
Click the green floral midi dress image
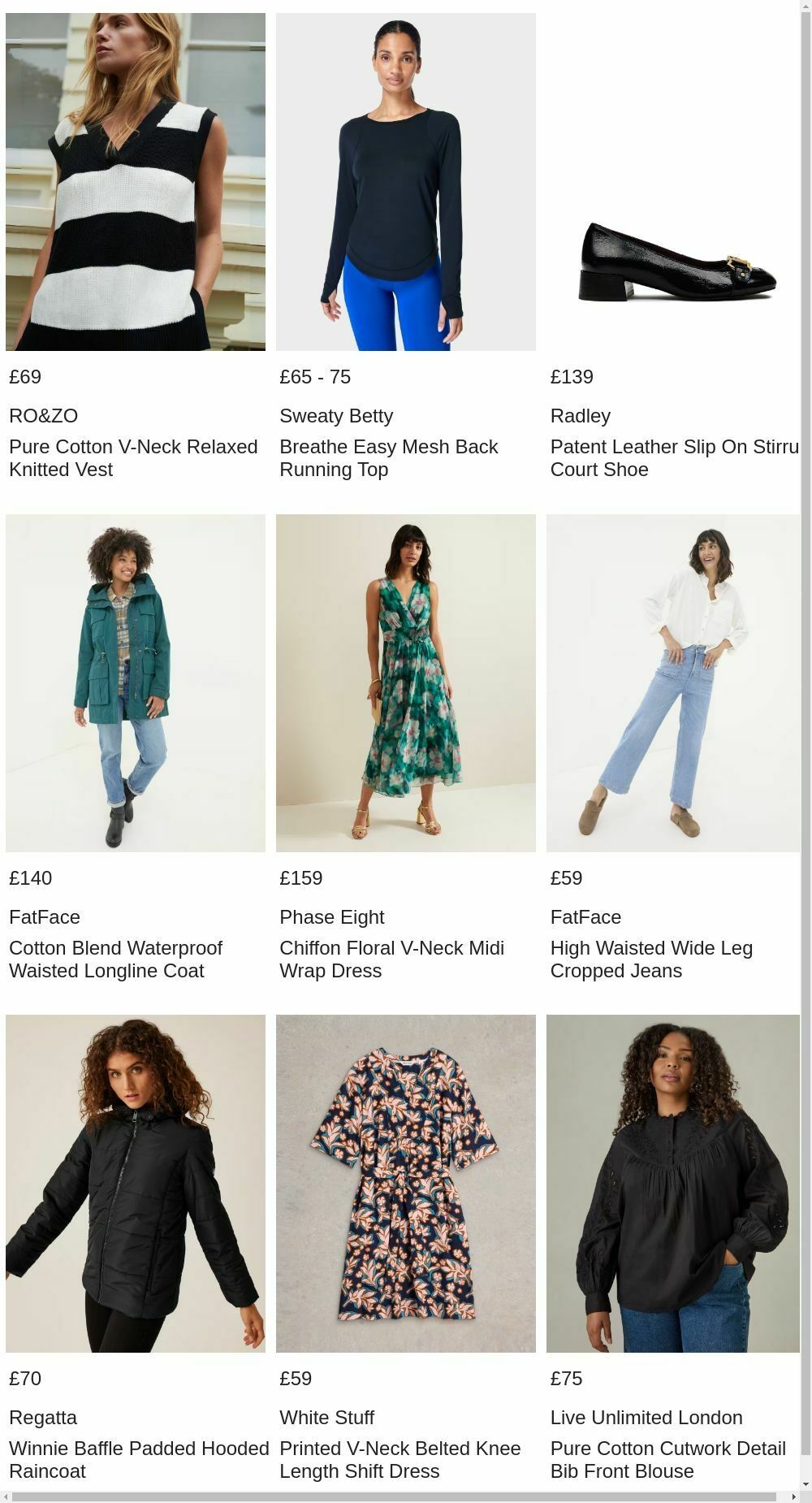pos(405,682)
